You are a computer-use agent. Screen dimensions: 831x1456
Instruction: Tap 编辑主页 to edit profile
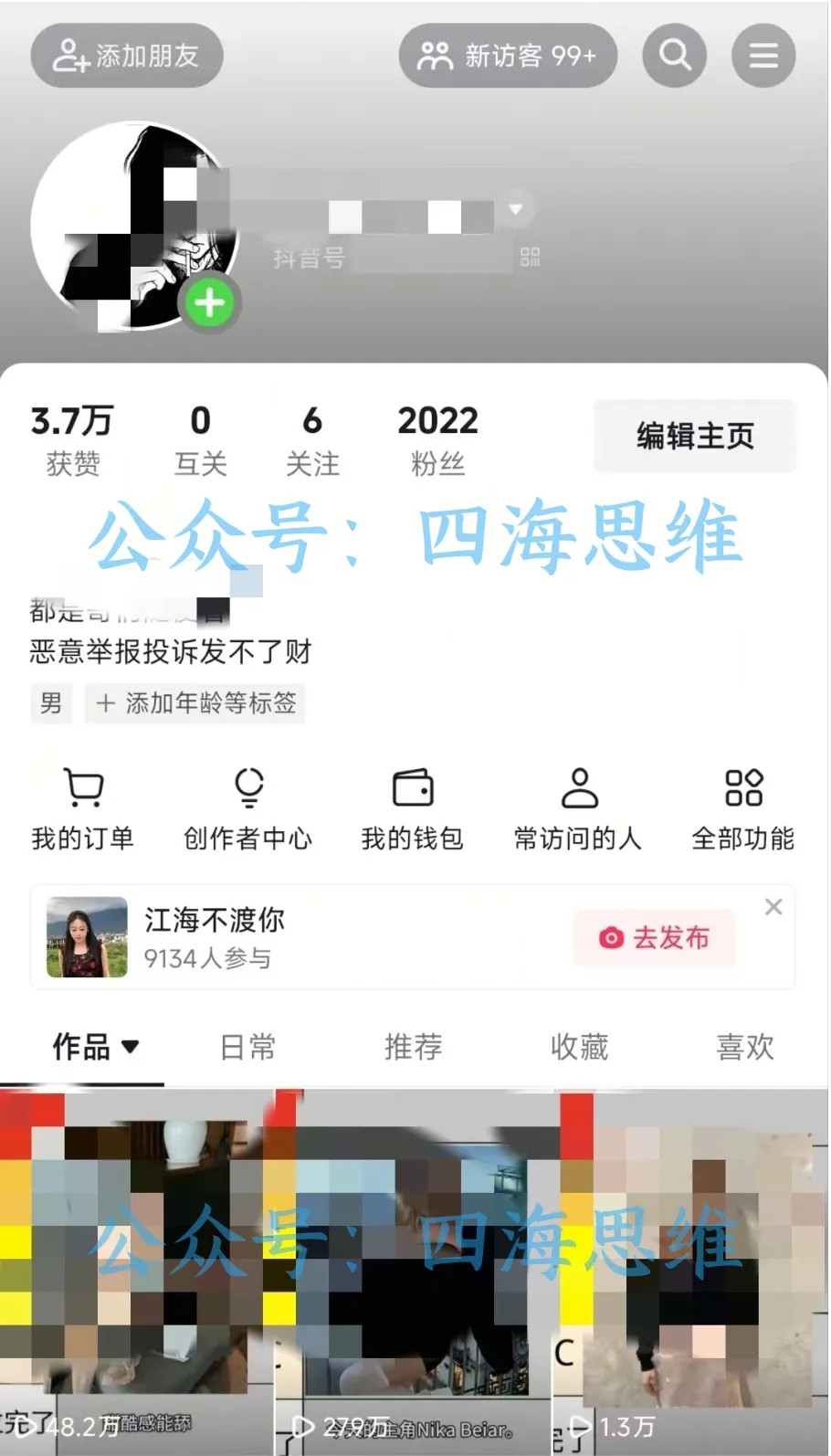[x=695, y=436]
